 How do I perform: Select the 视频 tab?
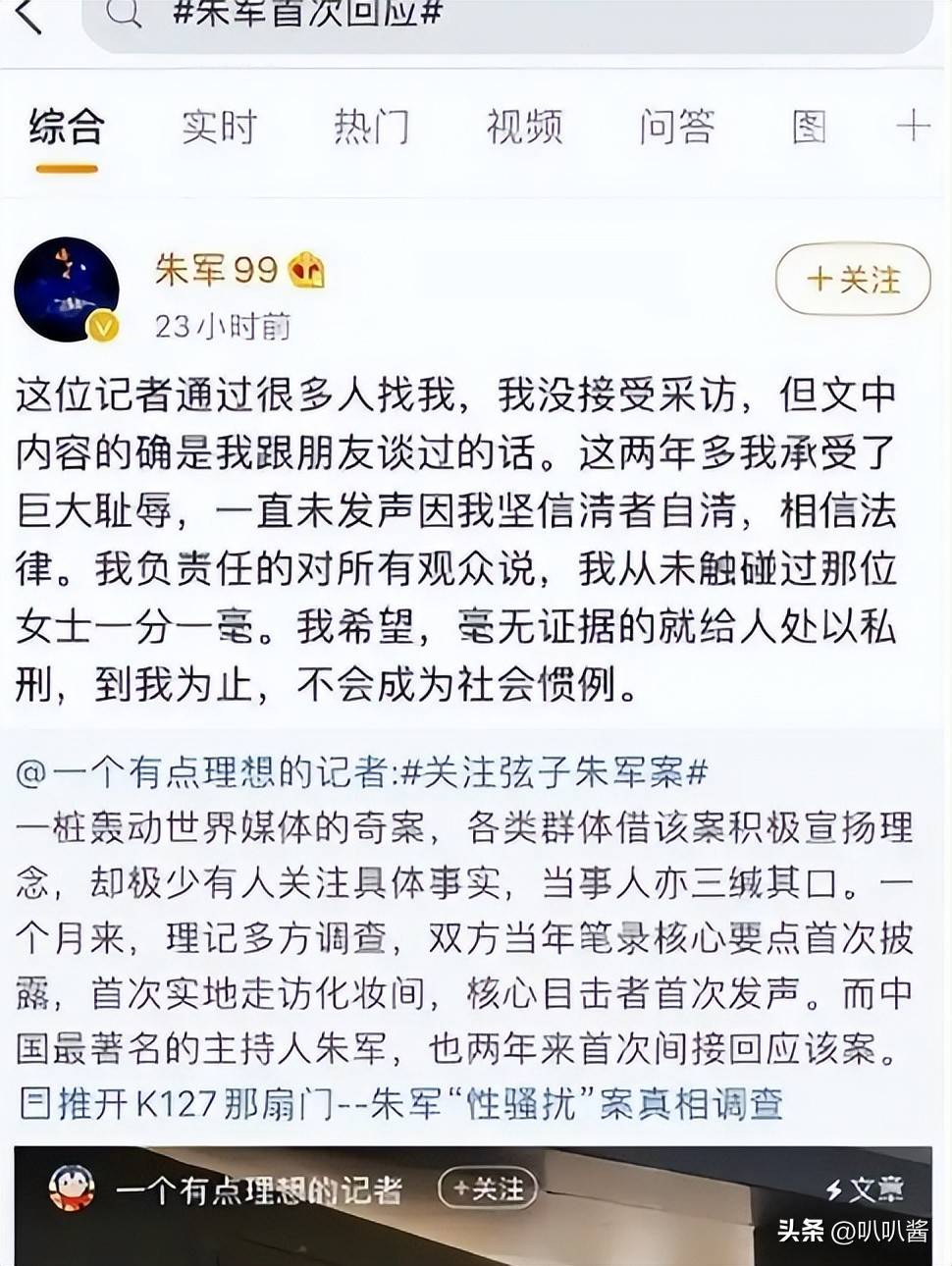[x=524, y=129]
